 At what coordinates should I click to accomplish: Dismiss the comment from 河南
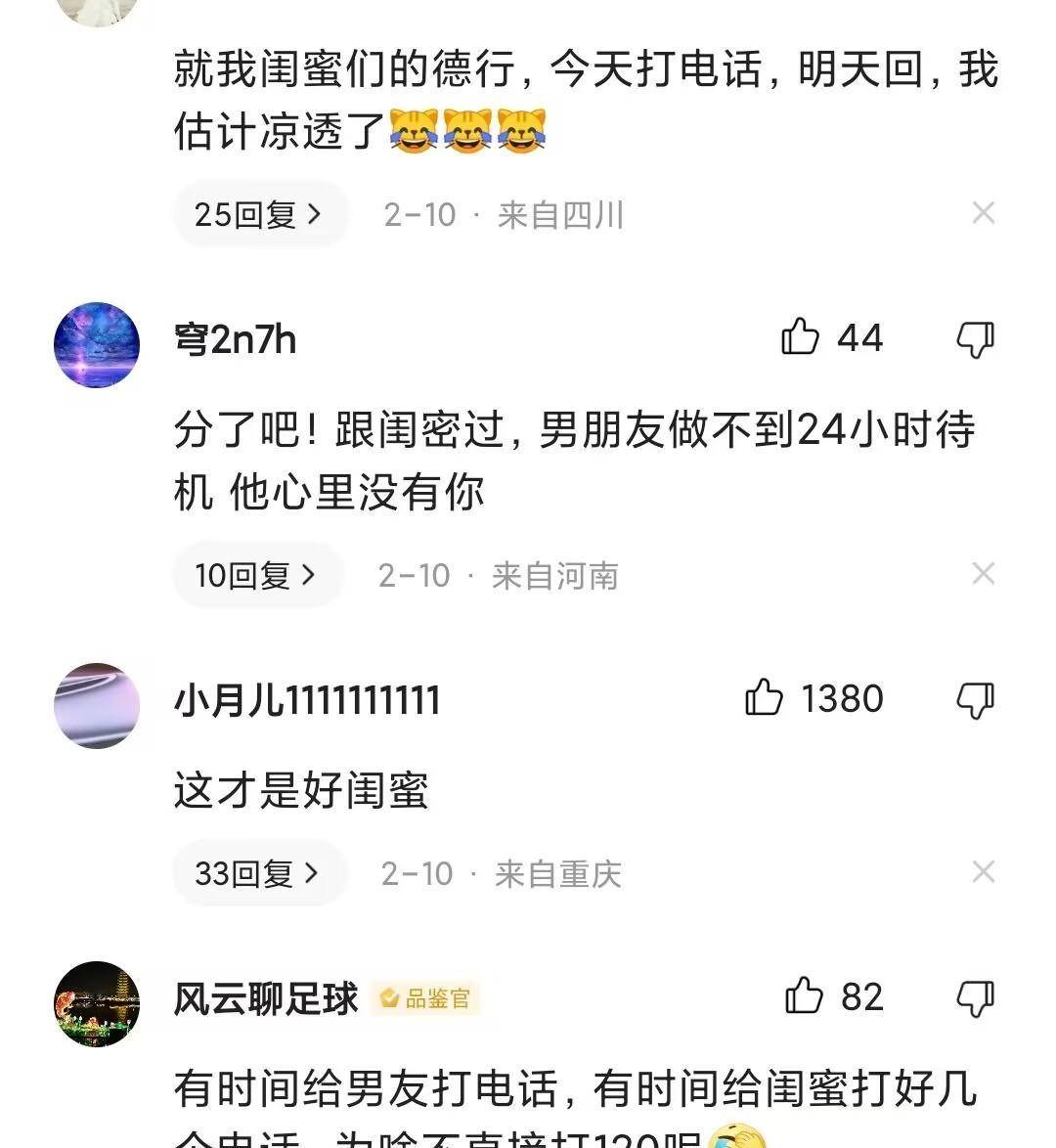983,574
